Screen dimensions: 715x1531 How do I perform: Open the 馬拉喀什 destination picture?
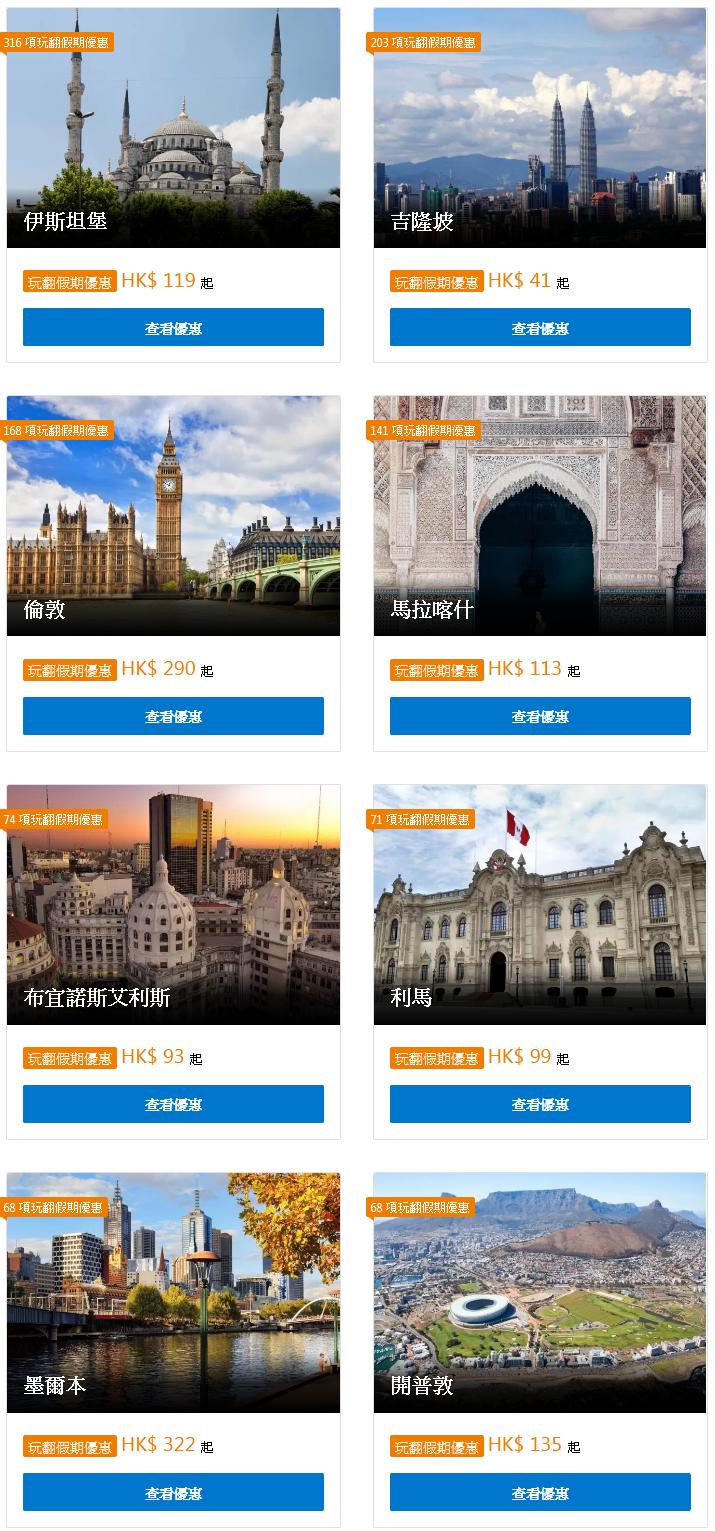540,516
